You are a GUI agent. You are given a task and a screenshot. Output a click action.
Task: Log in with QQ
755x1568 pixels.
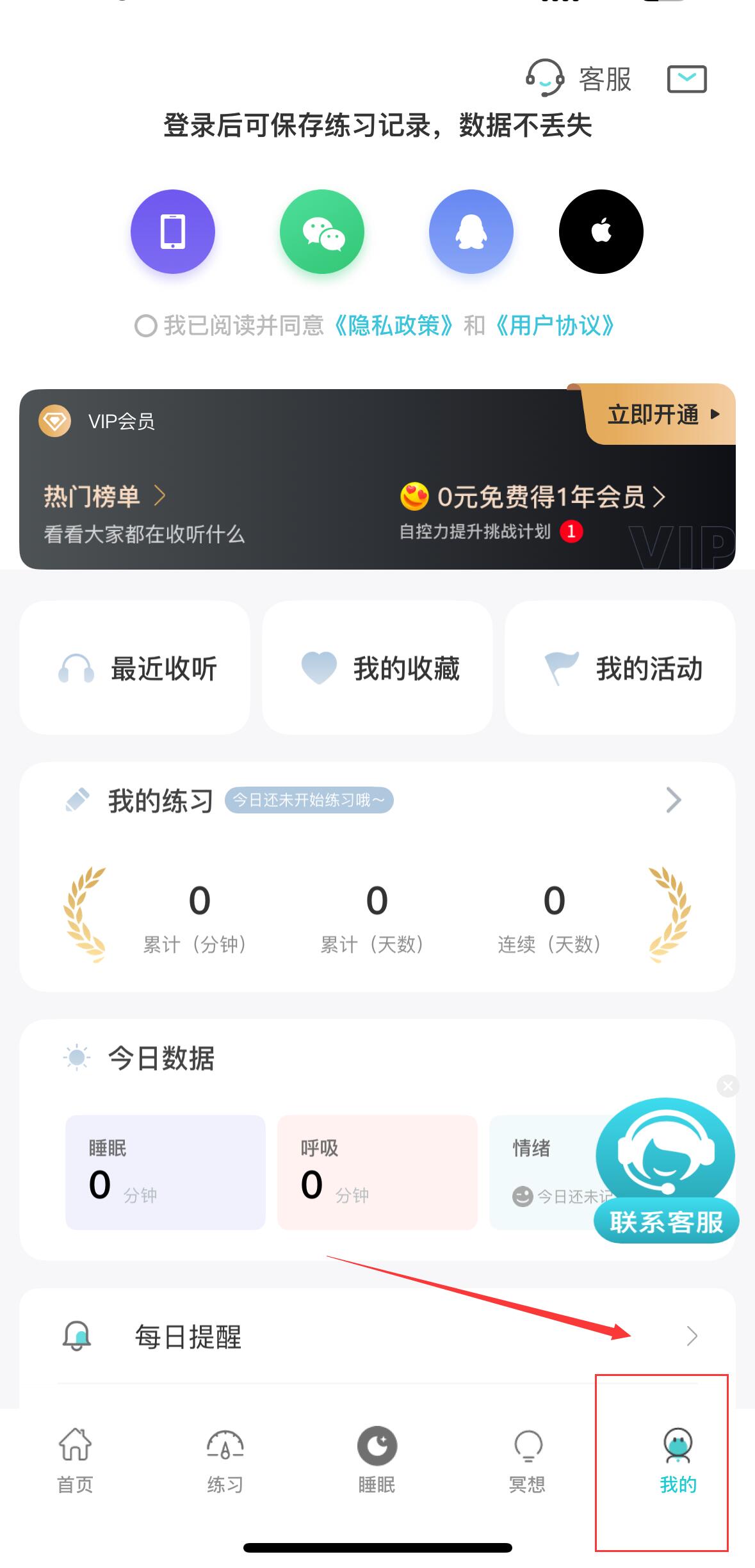(x=471, y=232)
